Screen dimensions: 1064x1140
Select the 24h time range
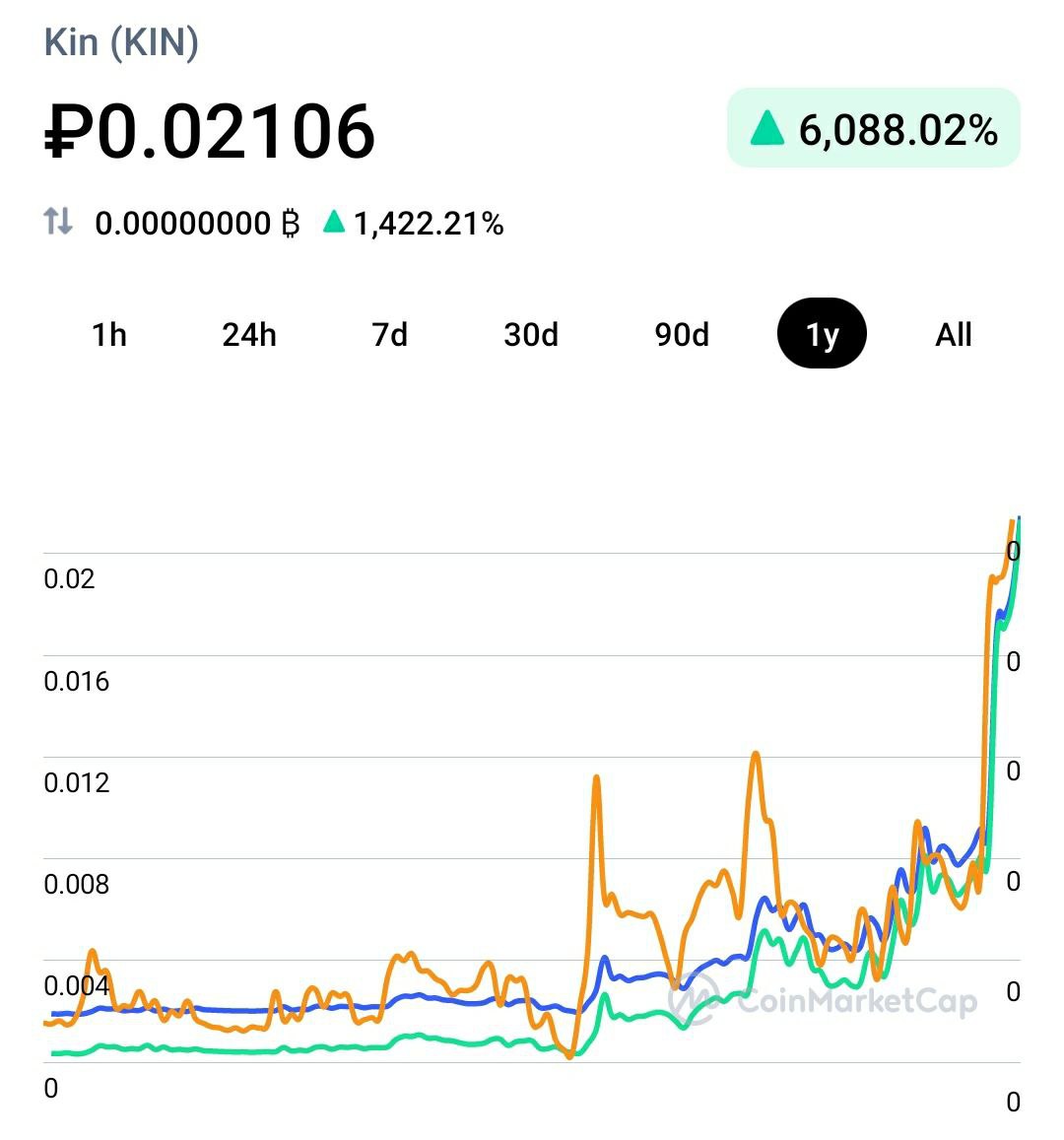249,335
